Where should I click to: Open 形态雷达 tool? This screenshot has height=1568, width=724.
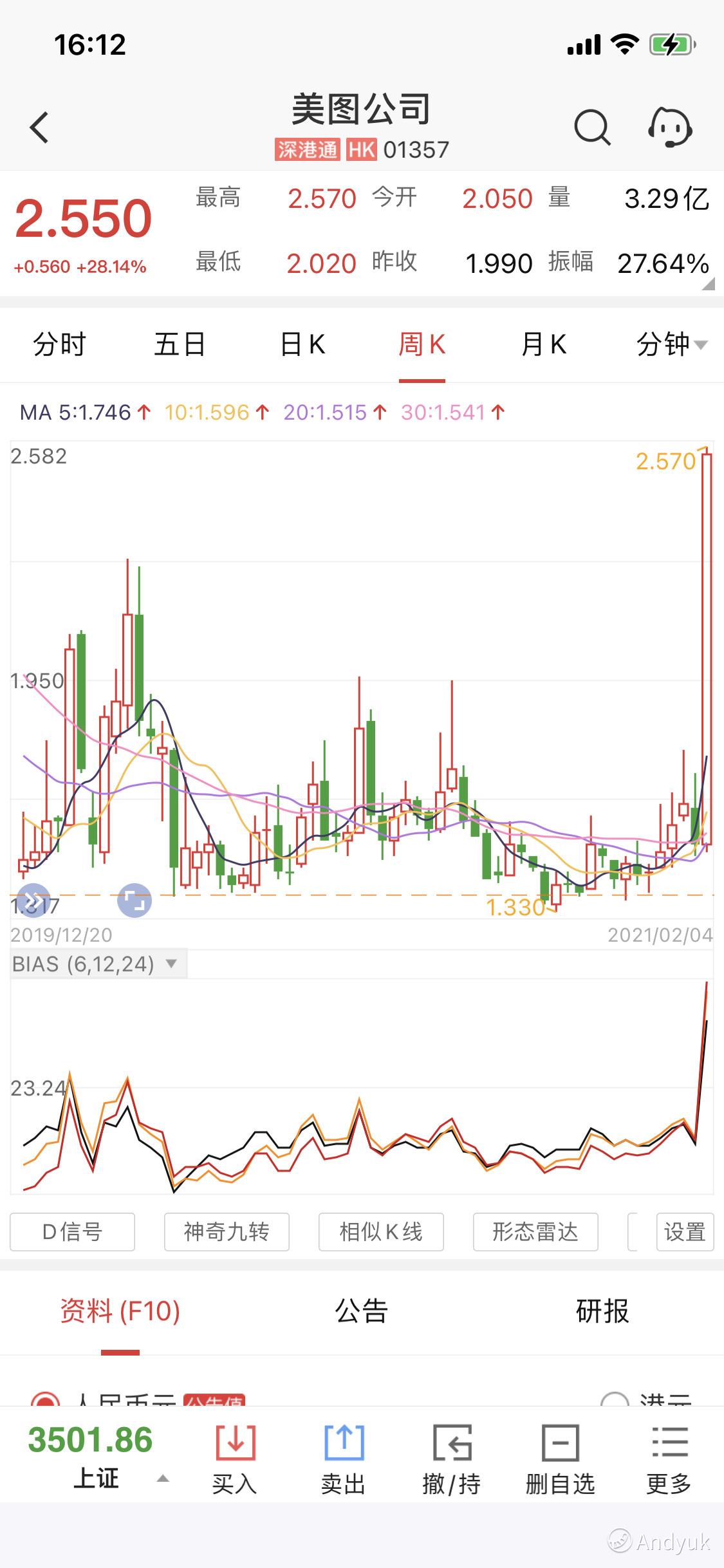coord(535,1232)
